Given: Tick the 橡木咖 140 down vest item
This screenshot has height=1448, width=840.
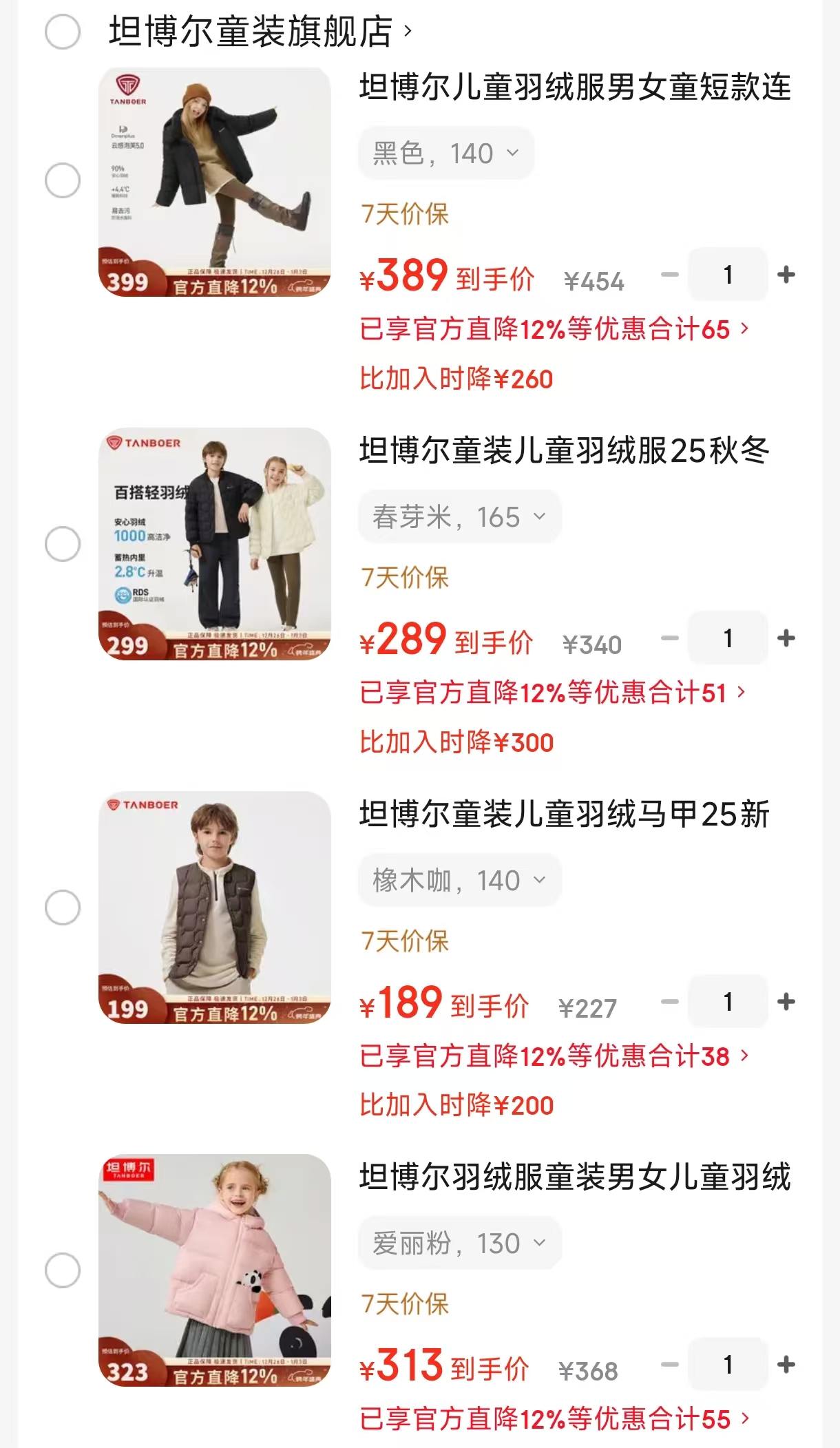Looking at the screenshot, I should point(63,907).
